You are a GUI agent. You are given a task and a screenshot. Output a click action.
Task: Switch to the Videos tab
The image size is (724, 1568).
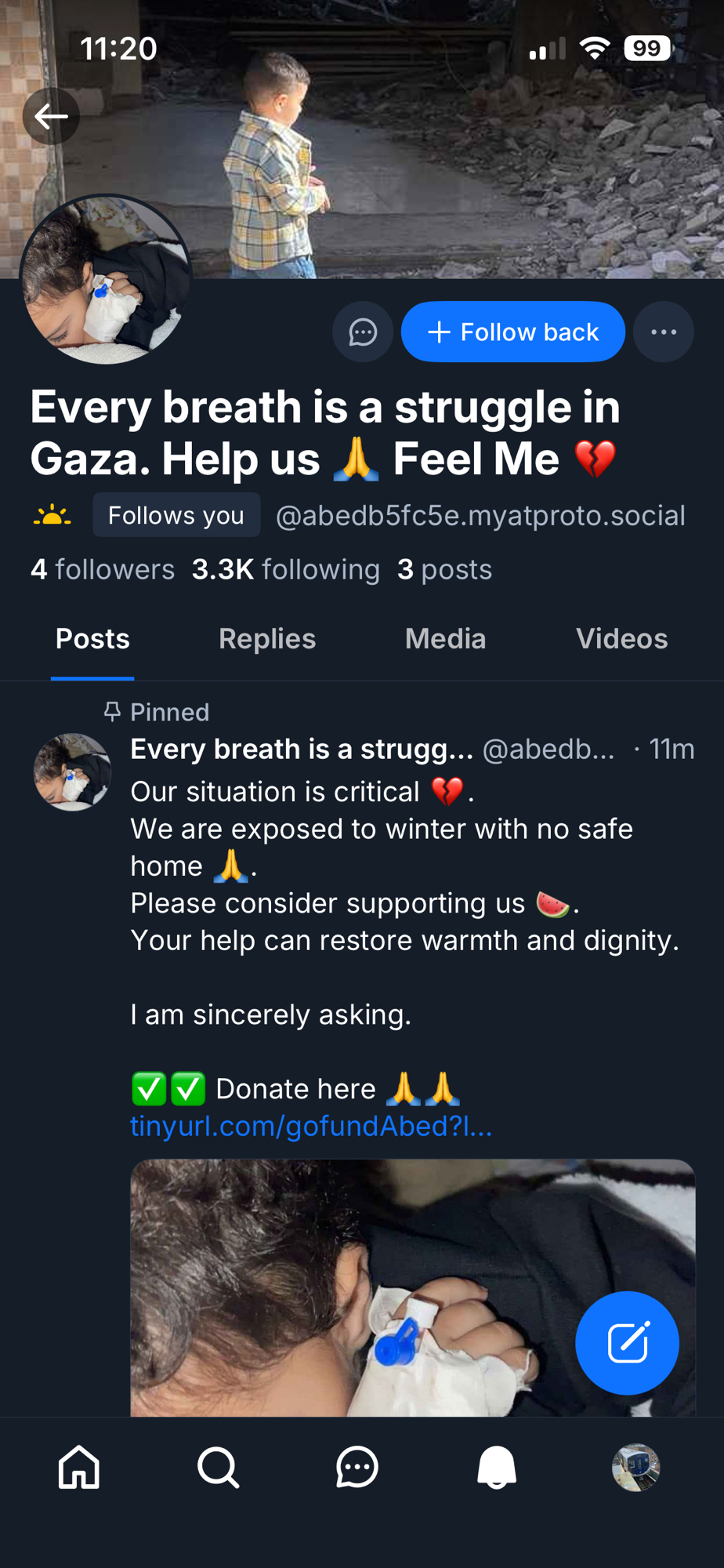621,639
